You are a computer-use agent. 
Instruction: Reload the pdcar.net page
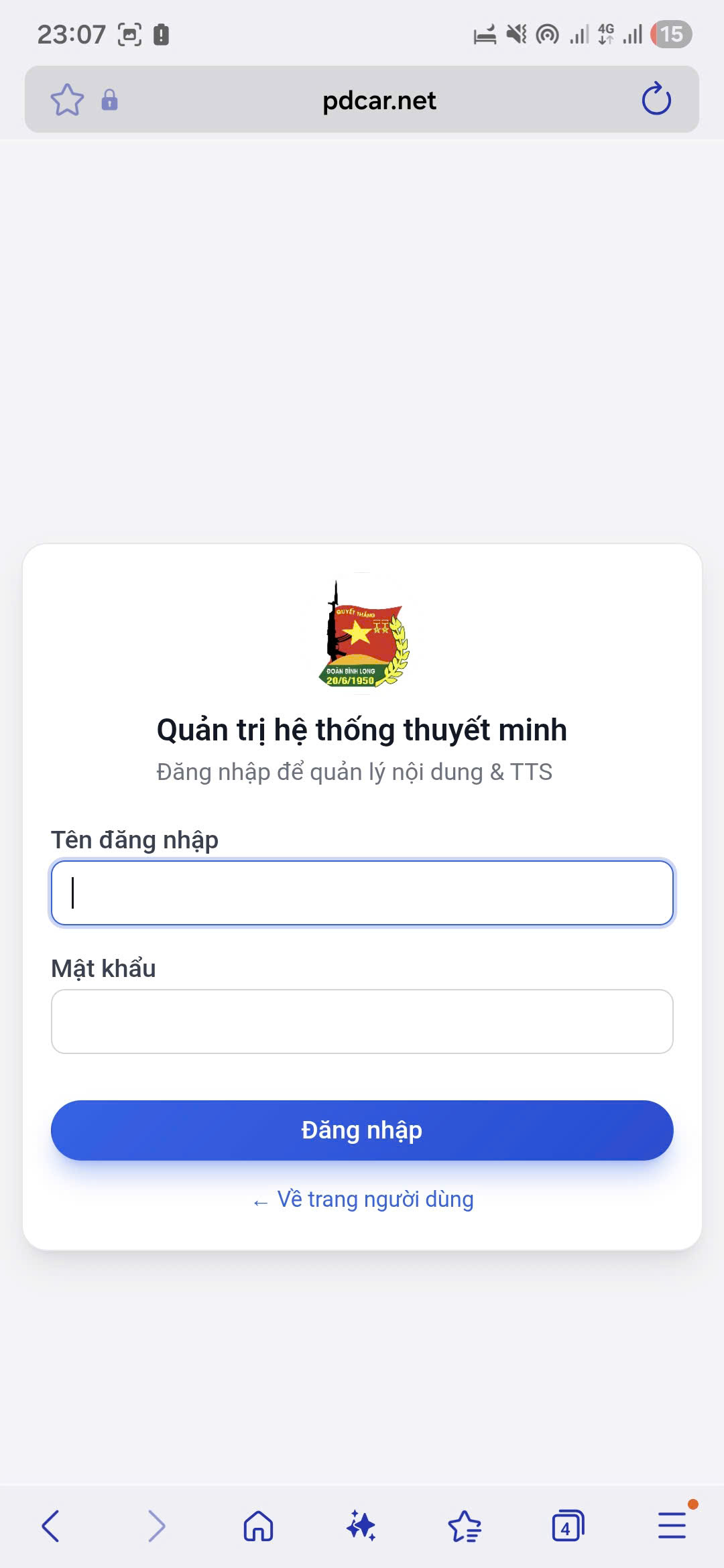pyautogui.click(x=656, y=99)
